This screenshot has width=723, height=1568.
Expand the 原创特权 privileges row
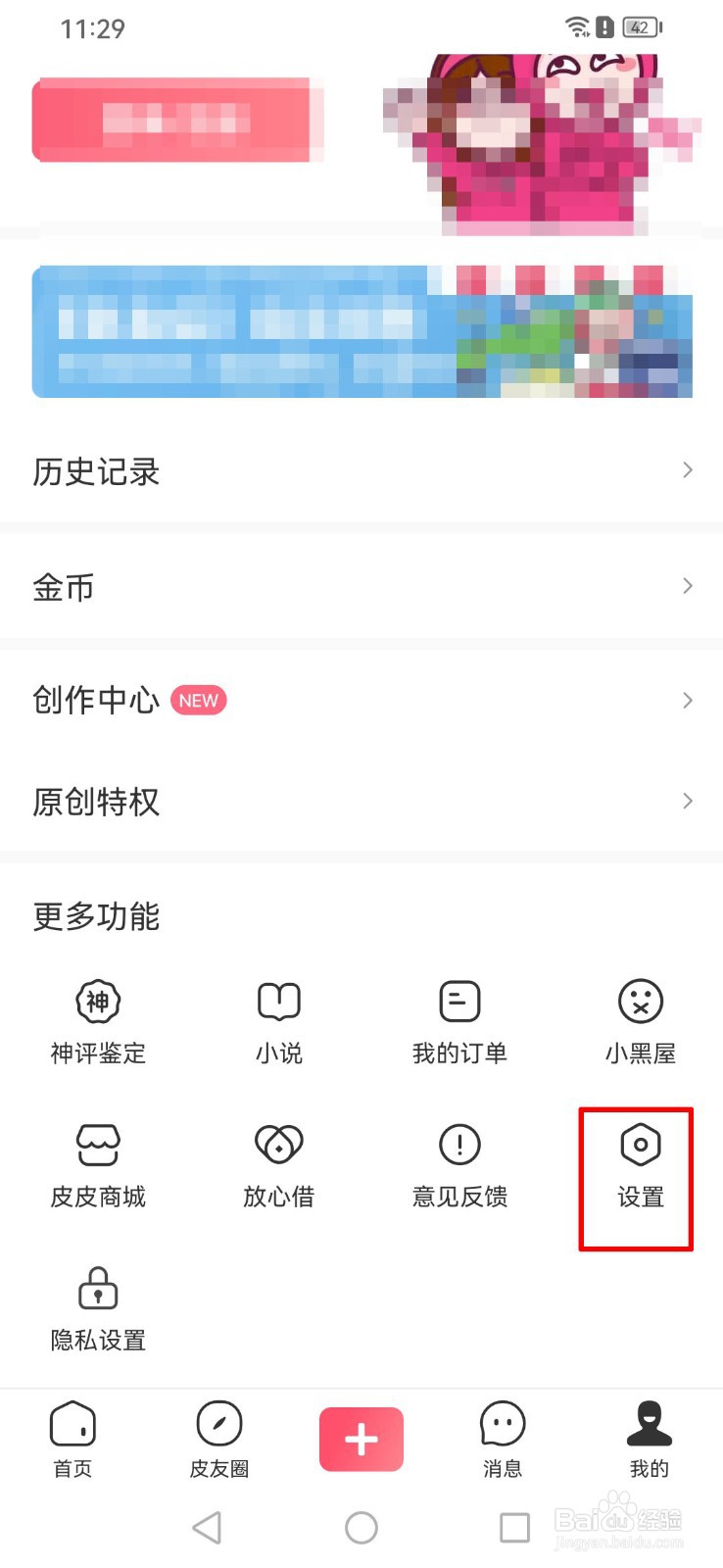(361, 801)
